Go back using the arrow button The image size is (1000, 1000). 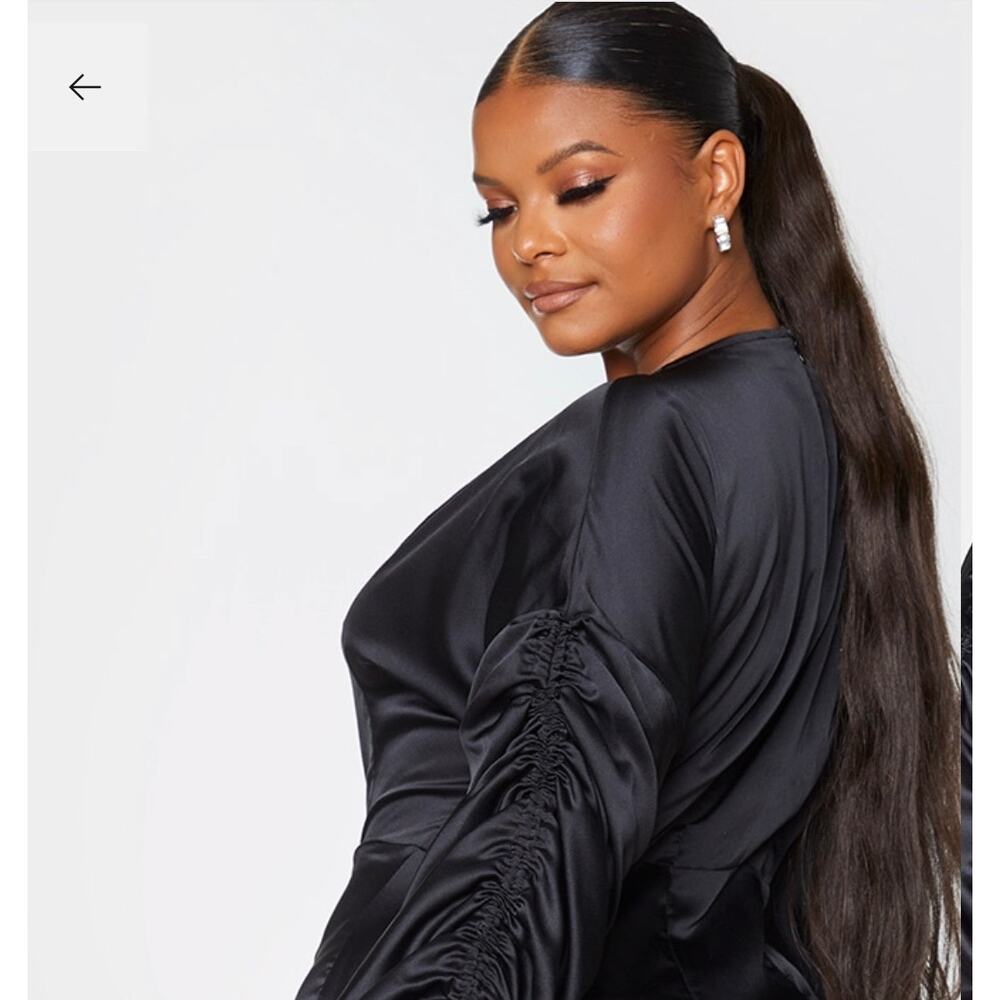(x=85, y=87)
